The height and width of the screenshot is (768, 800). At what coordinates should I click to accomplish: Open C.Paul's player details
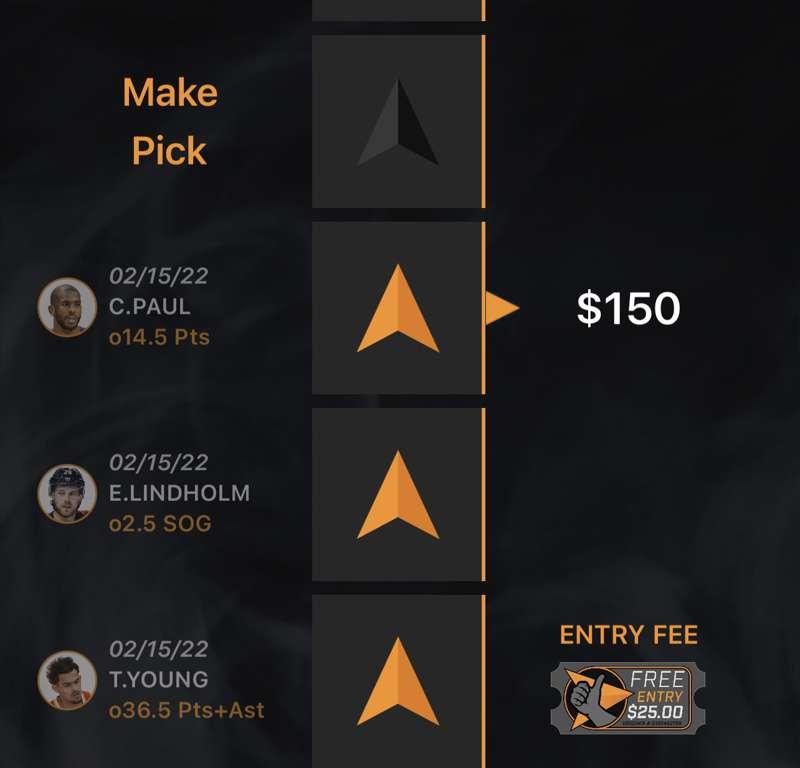click(x=67, y=306)
